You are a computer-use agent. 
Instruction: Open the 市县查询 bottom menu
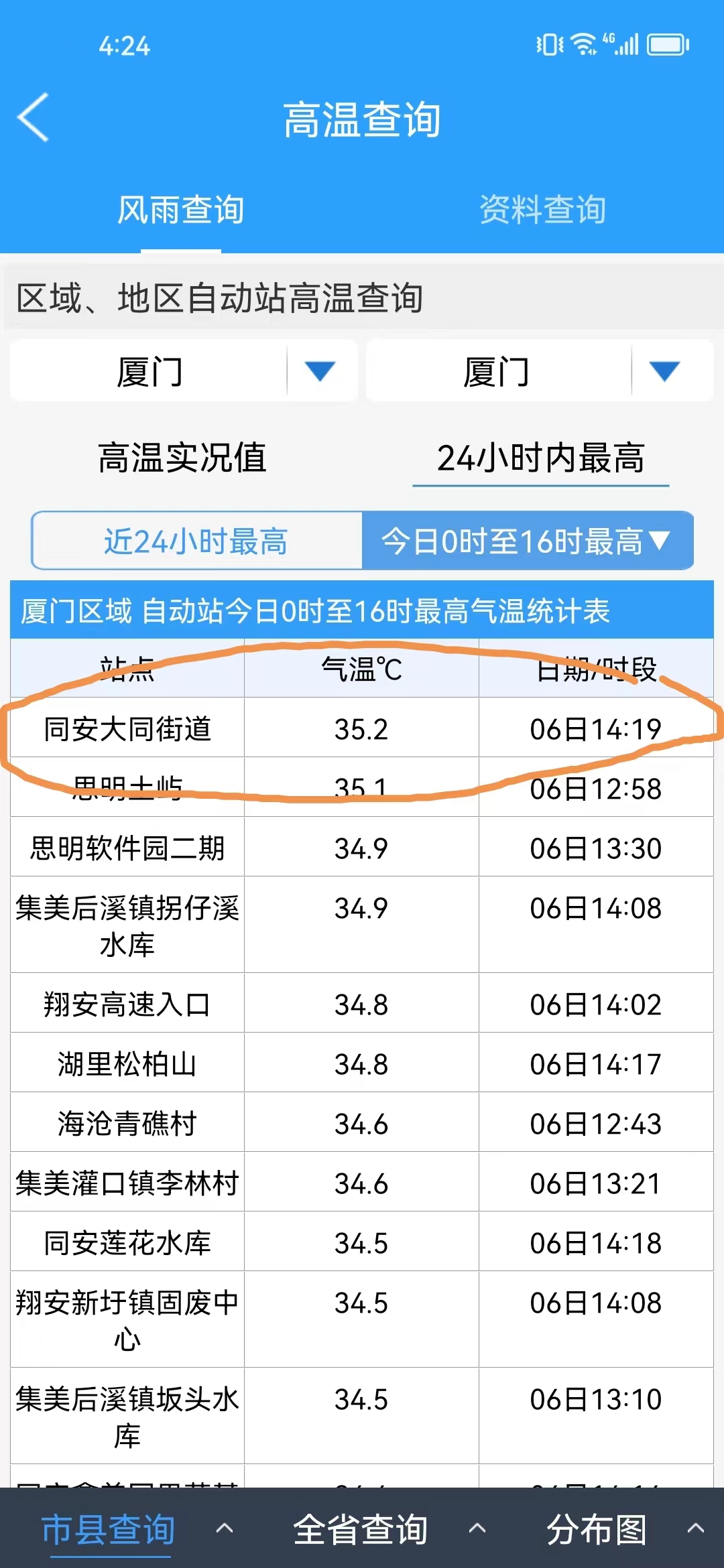point(109,1530)
